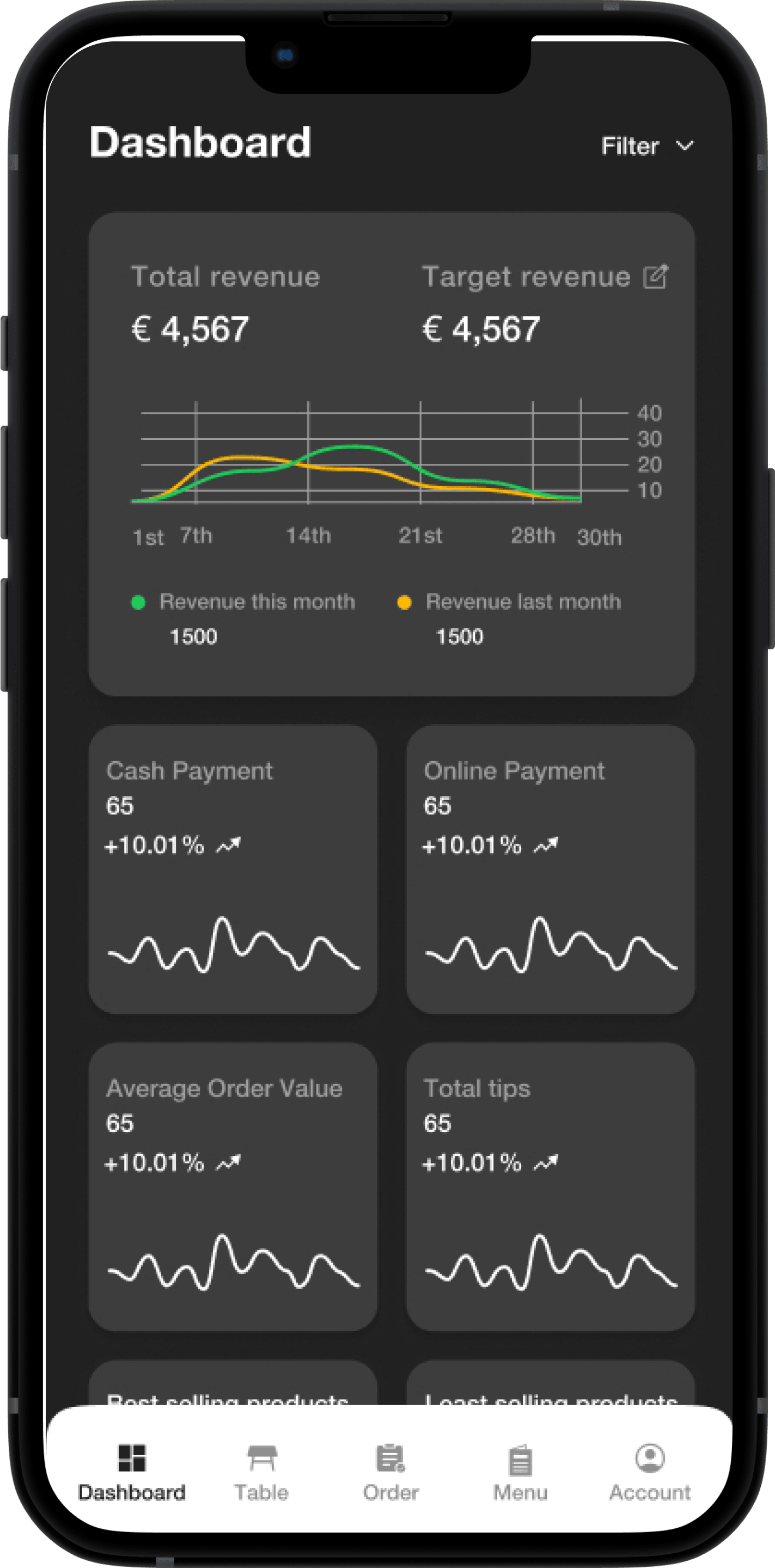
Task: Open the Menu tab
Action: [520, 1472]
